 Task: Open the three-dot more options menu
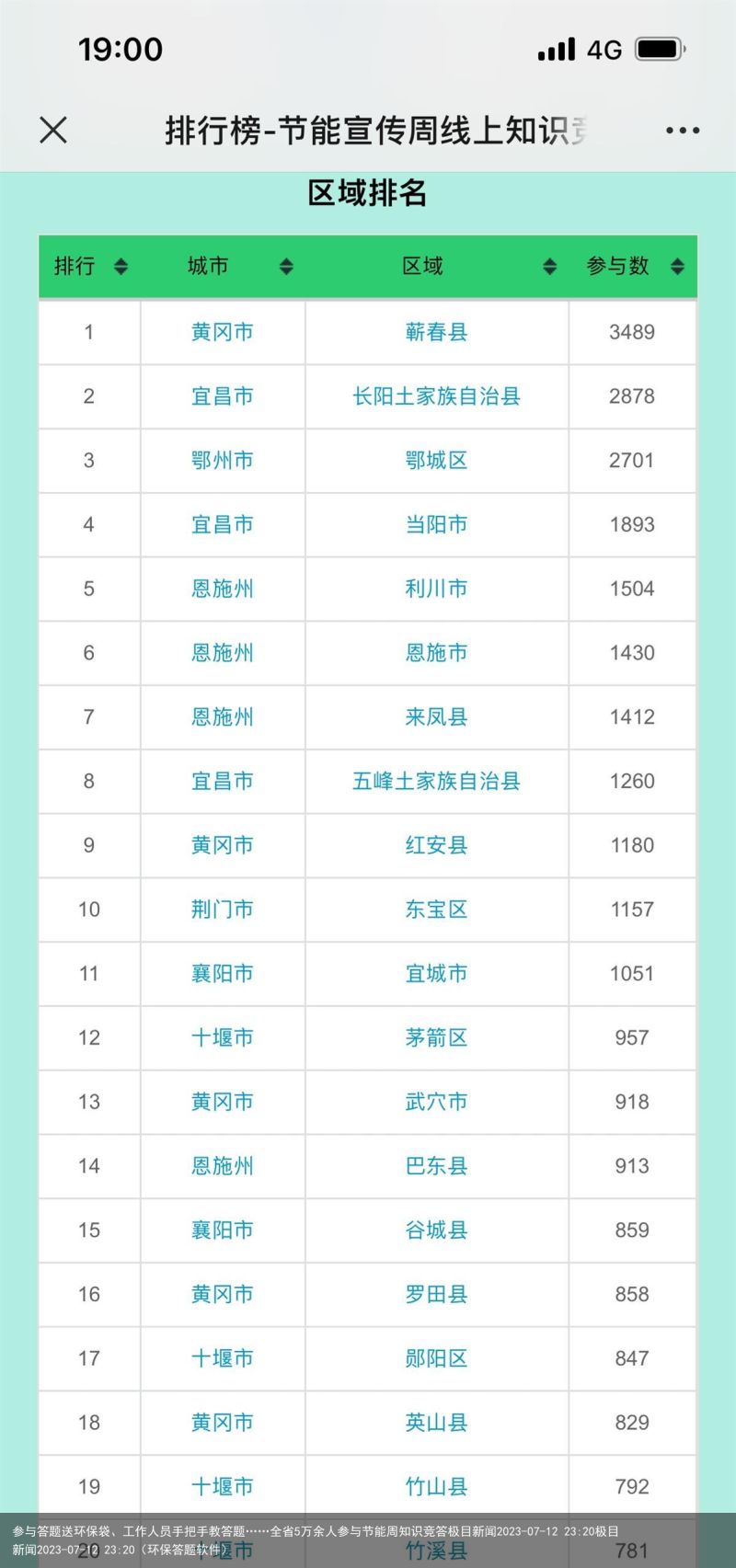[x=683, y=131]
